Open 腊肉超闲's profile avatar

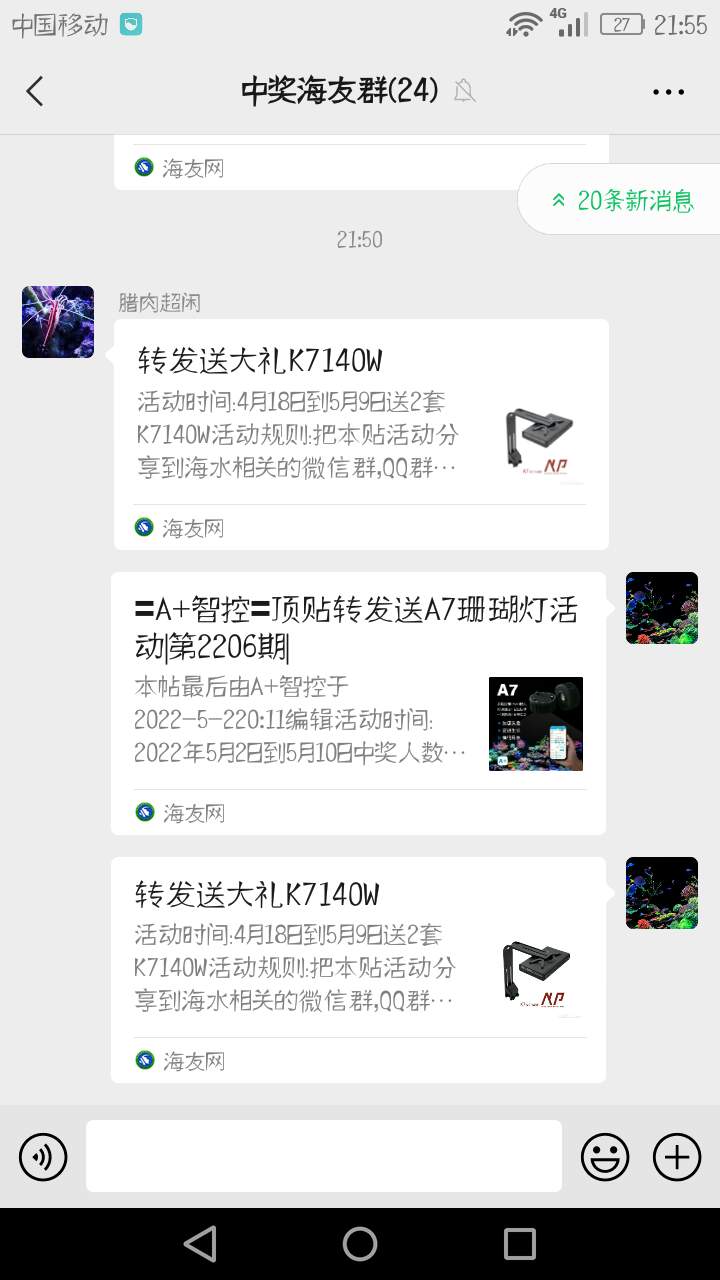(58, 322)
